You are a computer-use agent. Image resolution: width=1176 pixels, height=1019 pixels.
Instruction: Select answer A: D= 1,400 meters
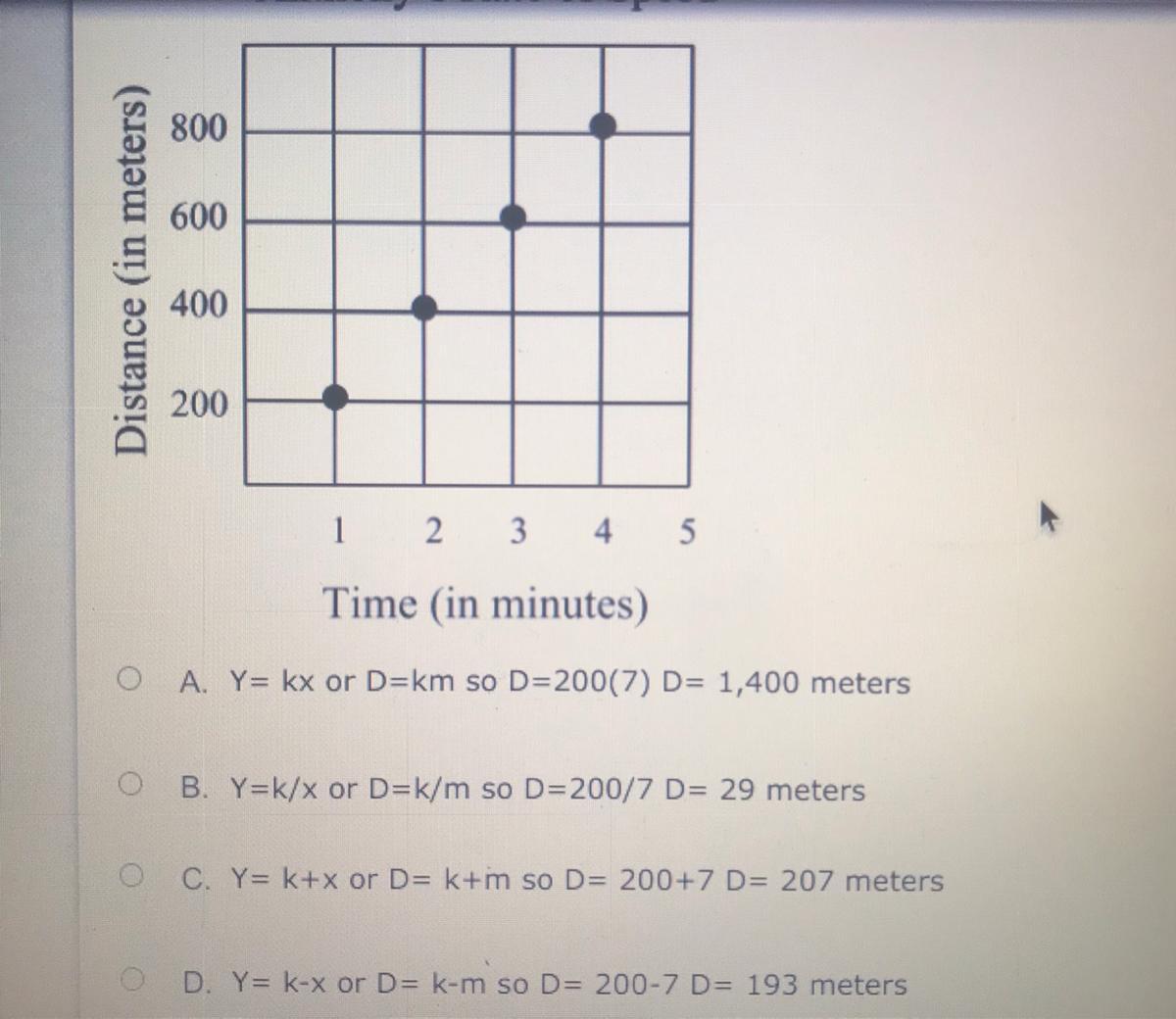click(129, 678)
